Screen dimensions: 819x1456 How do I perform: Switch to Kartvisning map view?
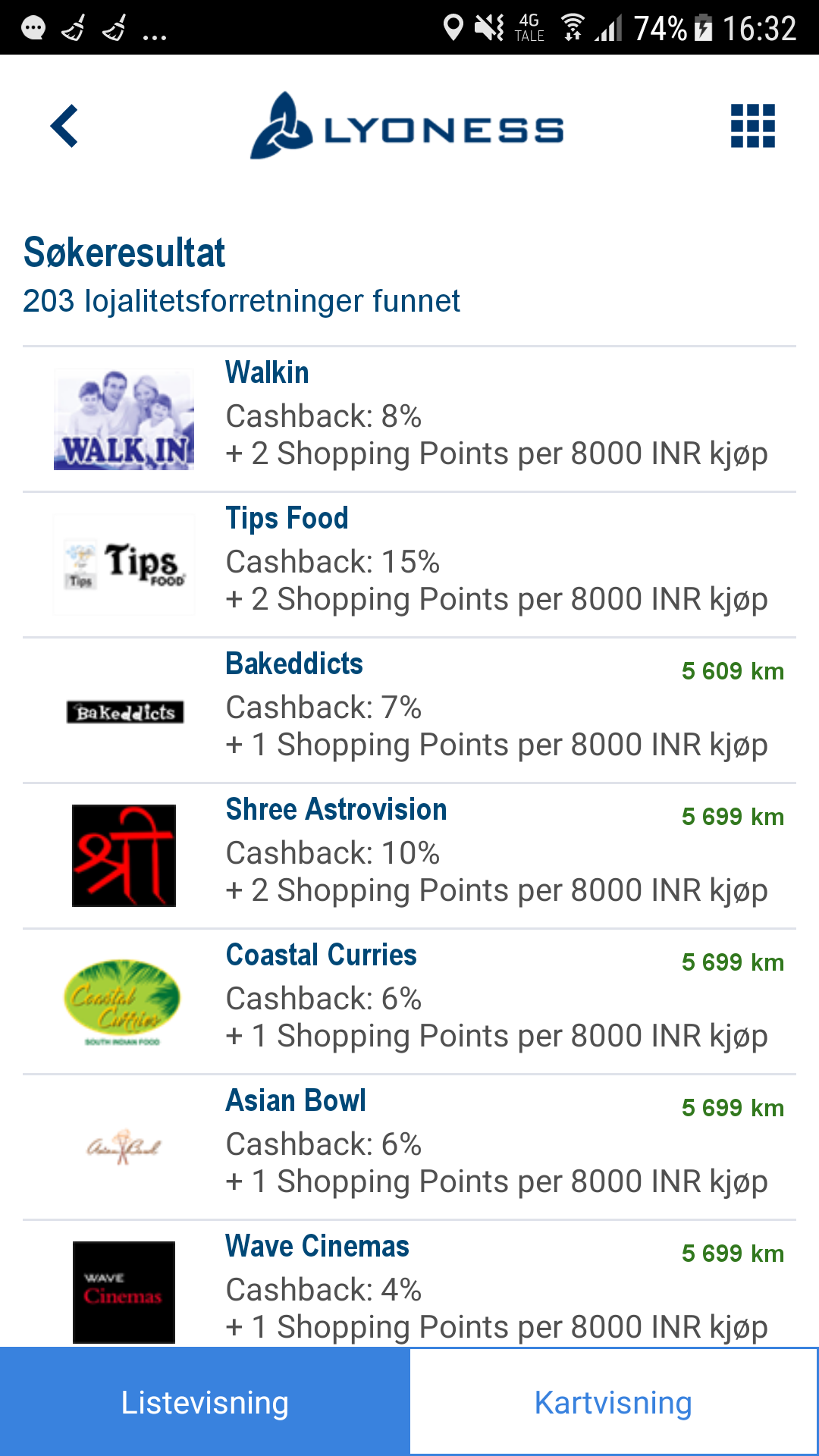point(613,1401)
